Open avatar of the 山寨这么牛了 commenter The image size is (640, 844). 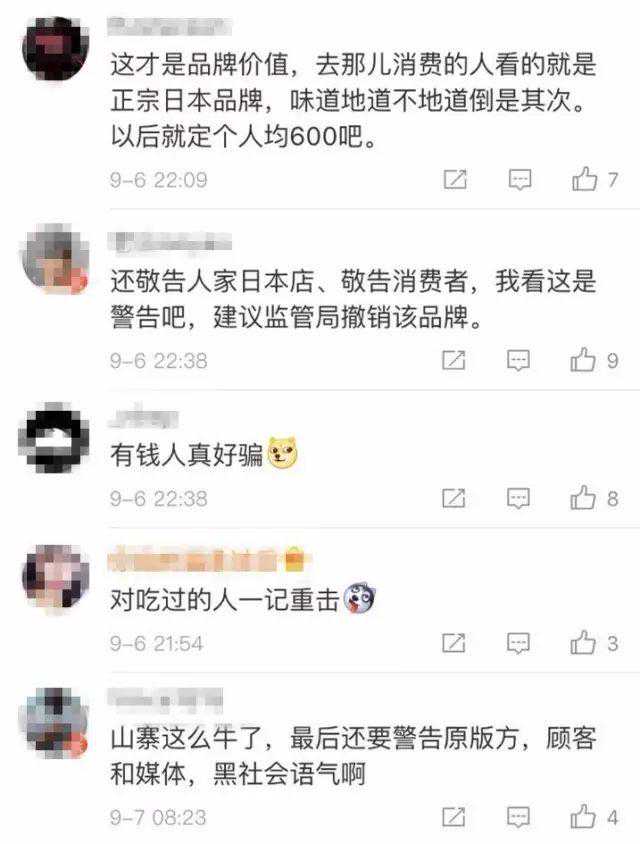point(55,720)
